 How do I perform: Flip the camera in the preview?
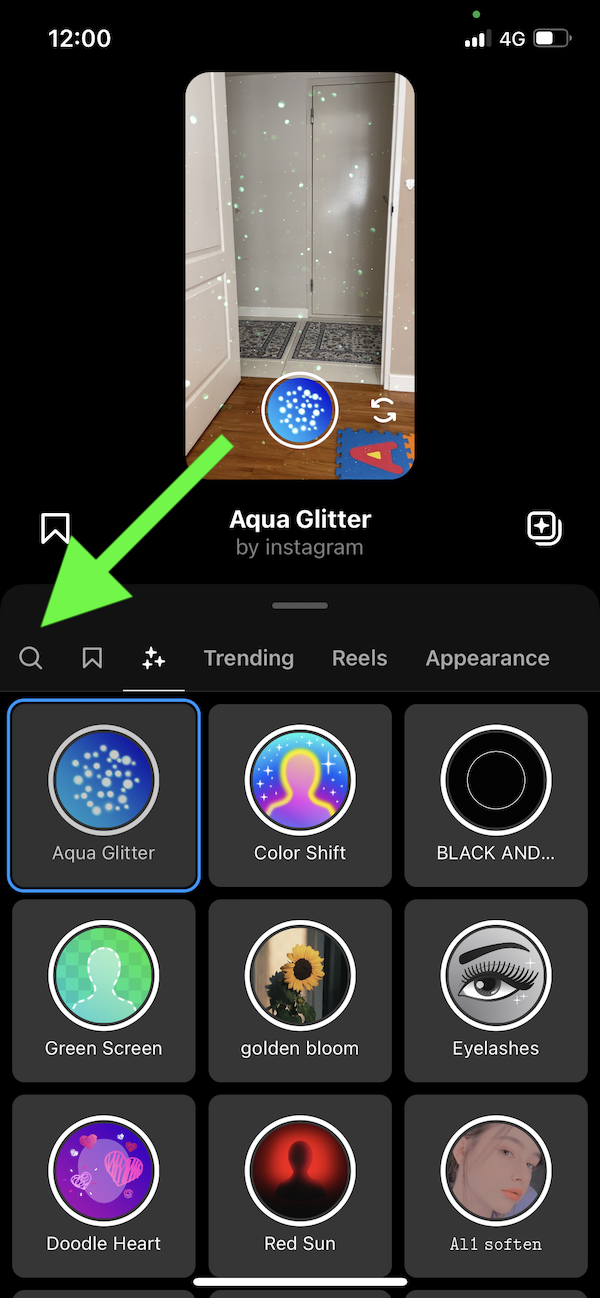(x=383, y=411)
